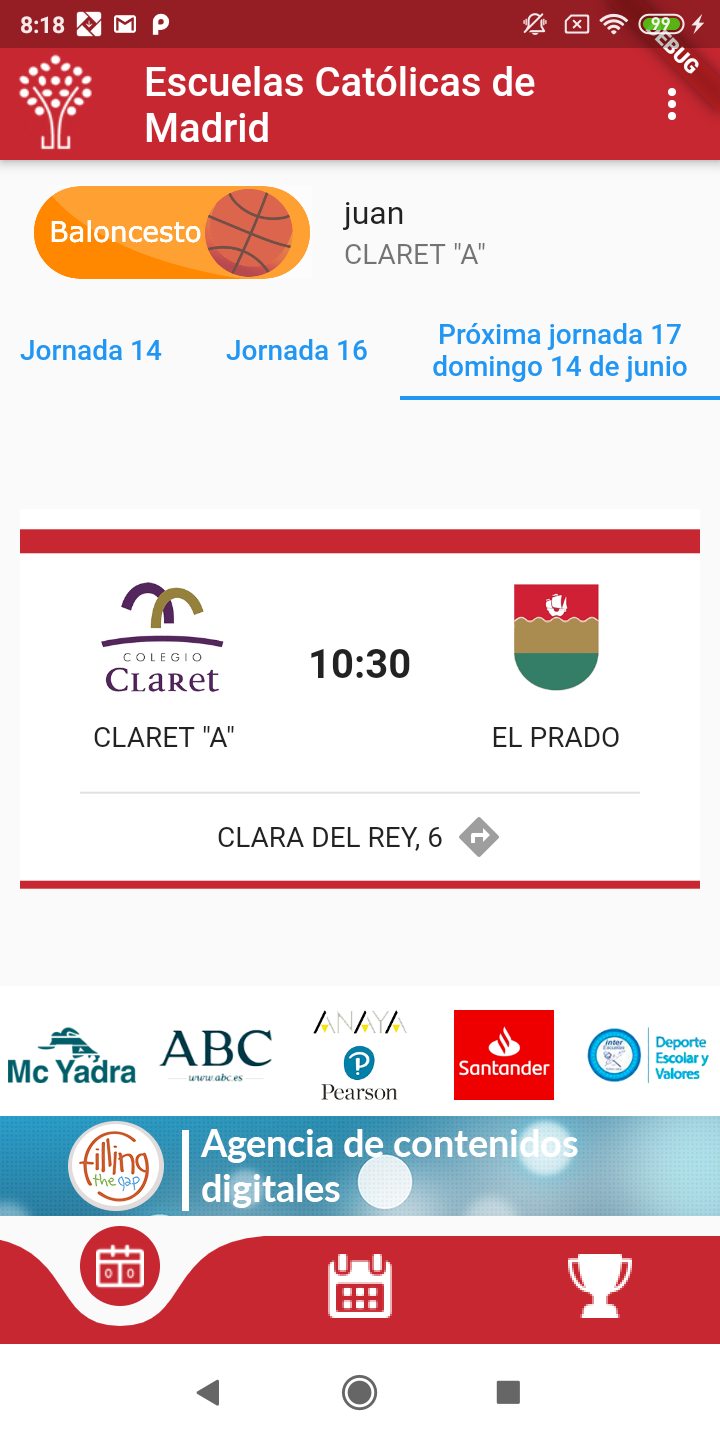Return to the home screen

(x=360, y=1392)
